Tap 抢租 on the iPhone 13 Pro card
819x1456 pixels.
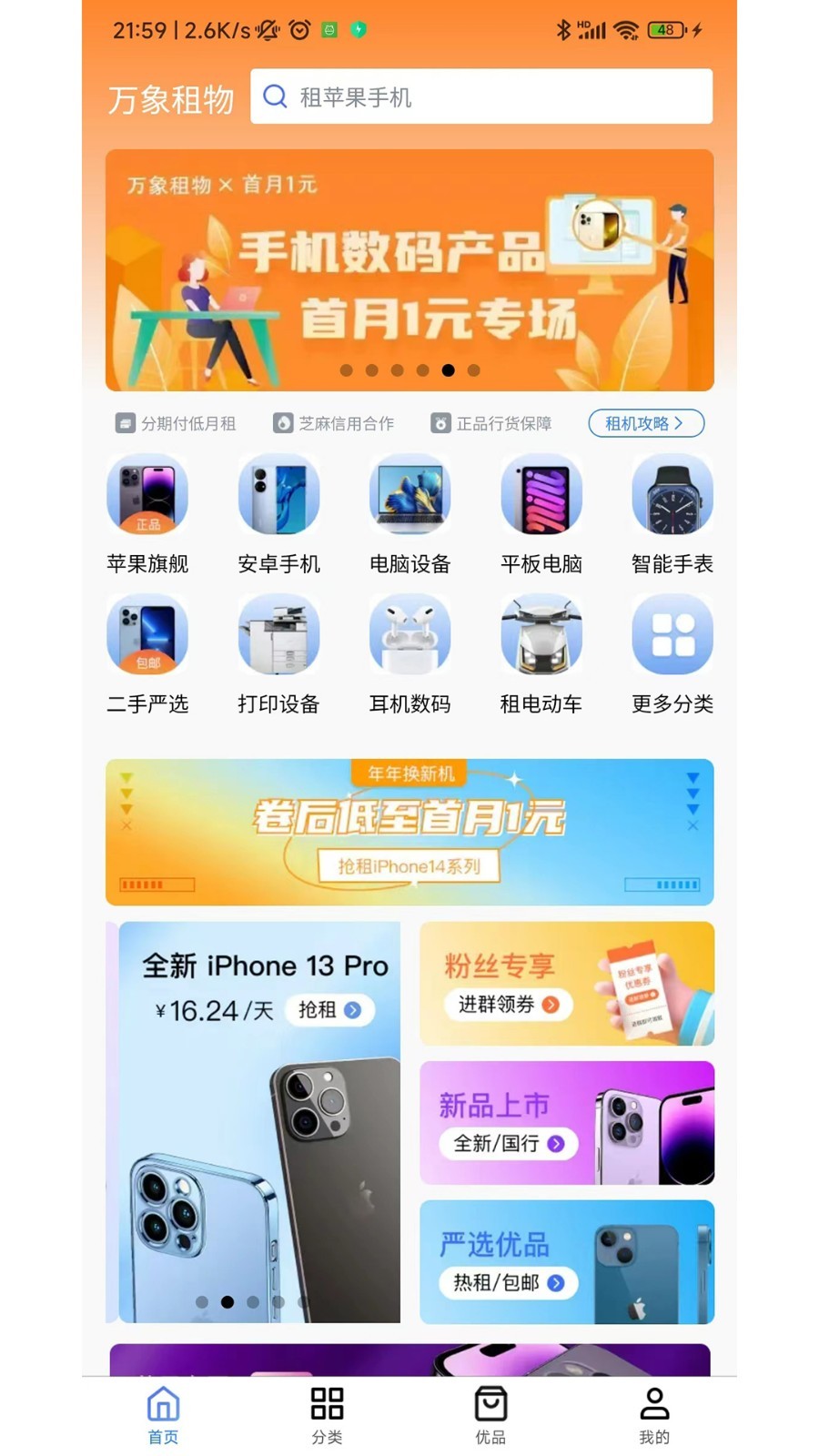coord(328,1010)
